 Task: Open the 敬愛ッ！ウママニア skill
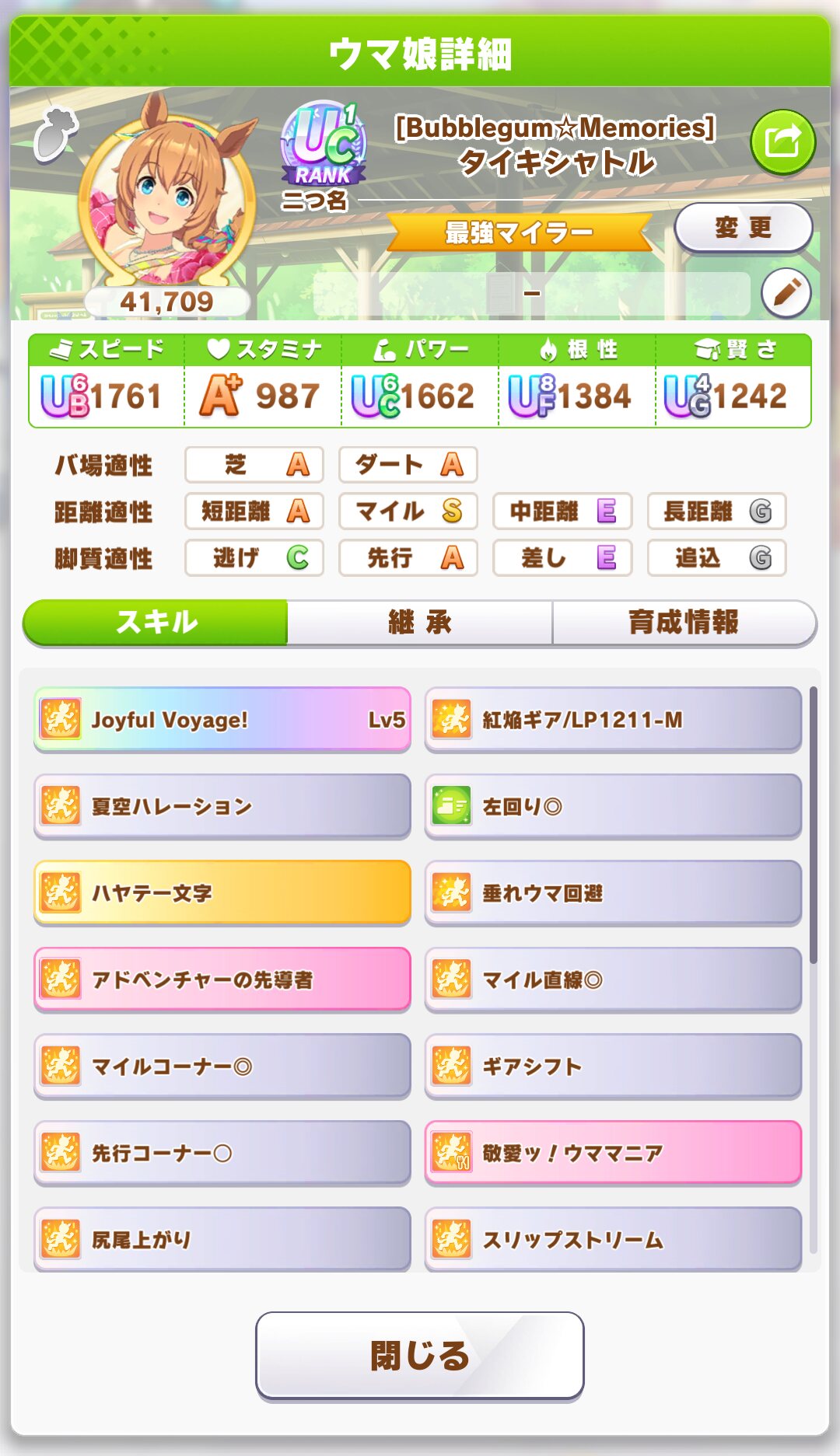[613, 1153]
